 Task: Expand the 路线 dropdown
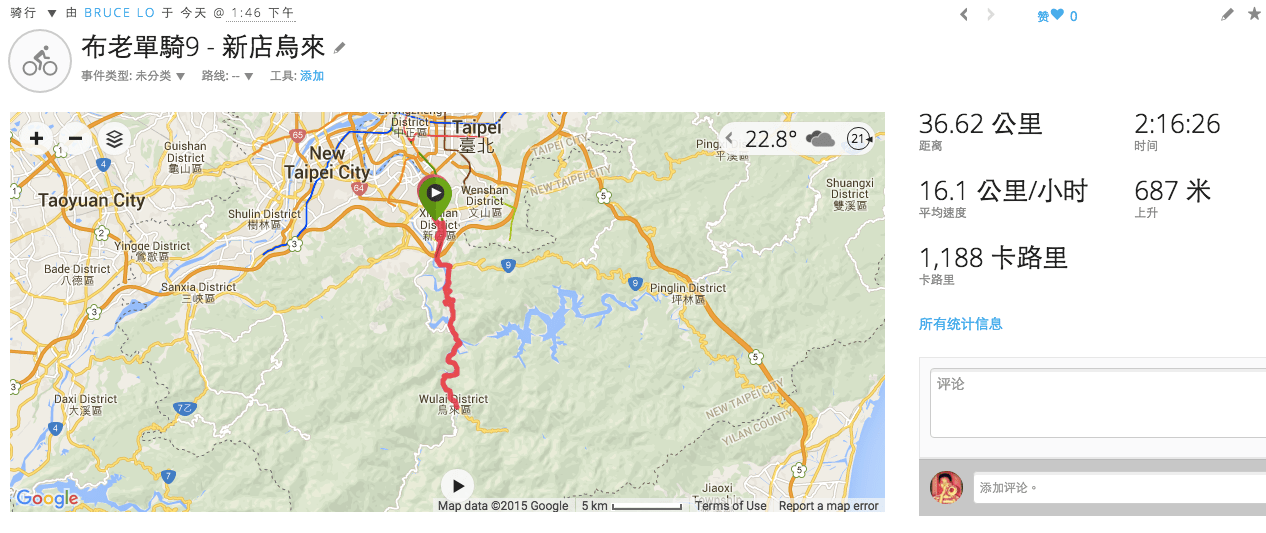click(249, 76)
